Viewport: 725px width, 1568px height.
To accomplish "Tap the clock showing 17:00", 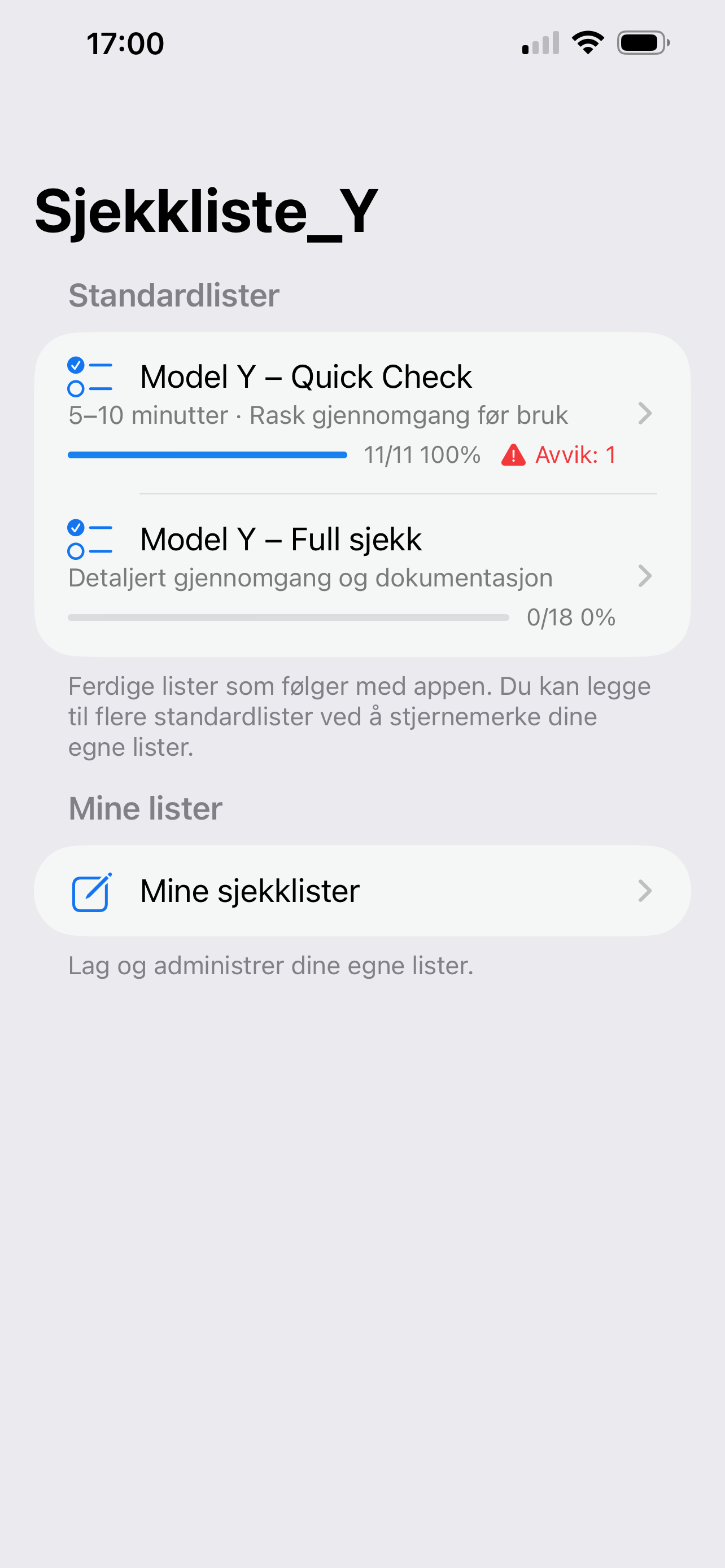I will pyautogui.click(x=124, y=42).
